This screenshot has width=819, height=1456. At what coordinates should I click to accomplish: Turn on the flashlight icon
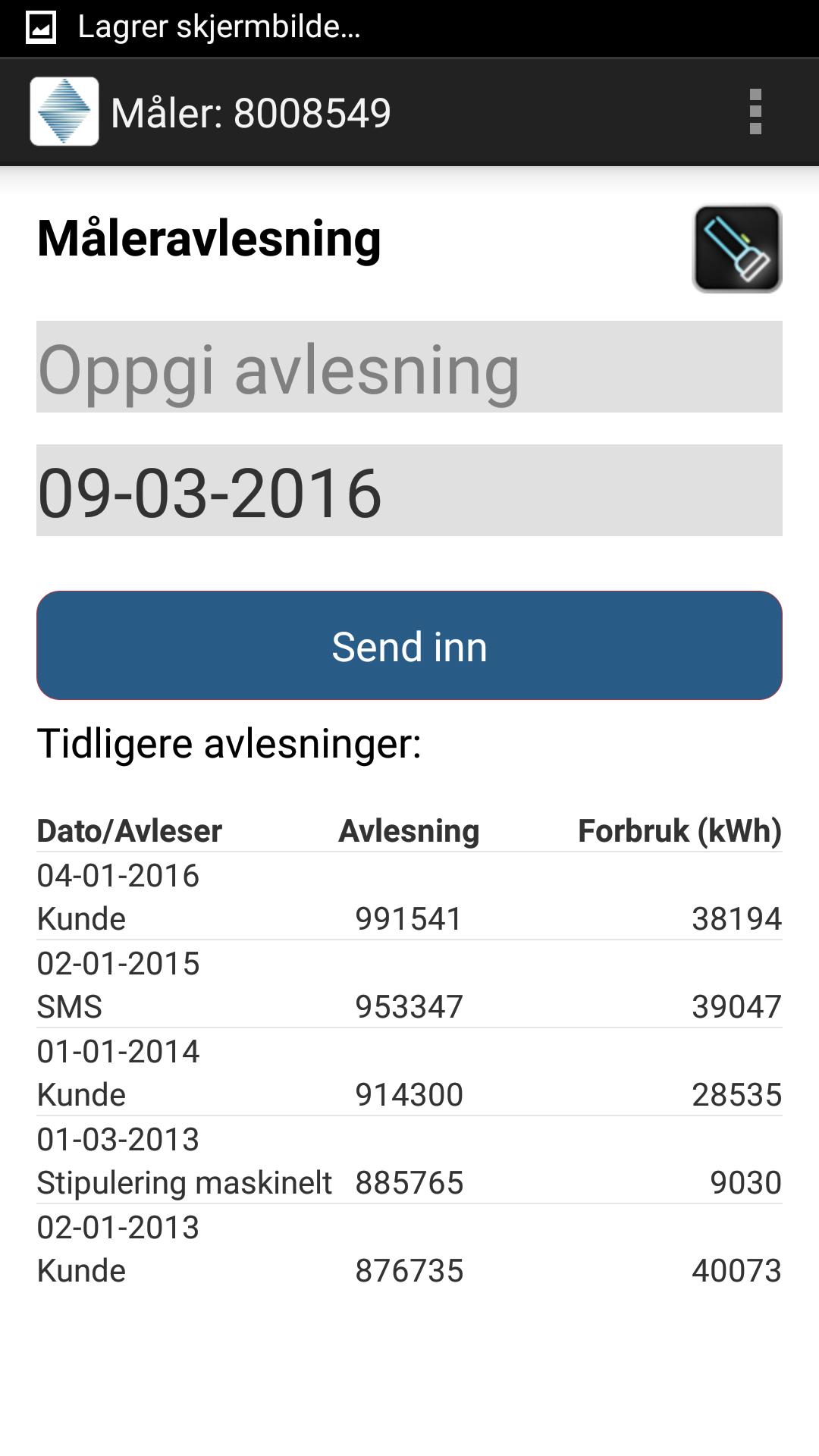coord(737,249)
